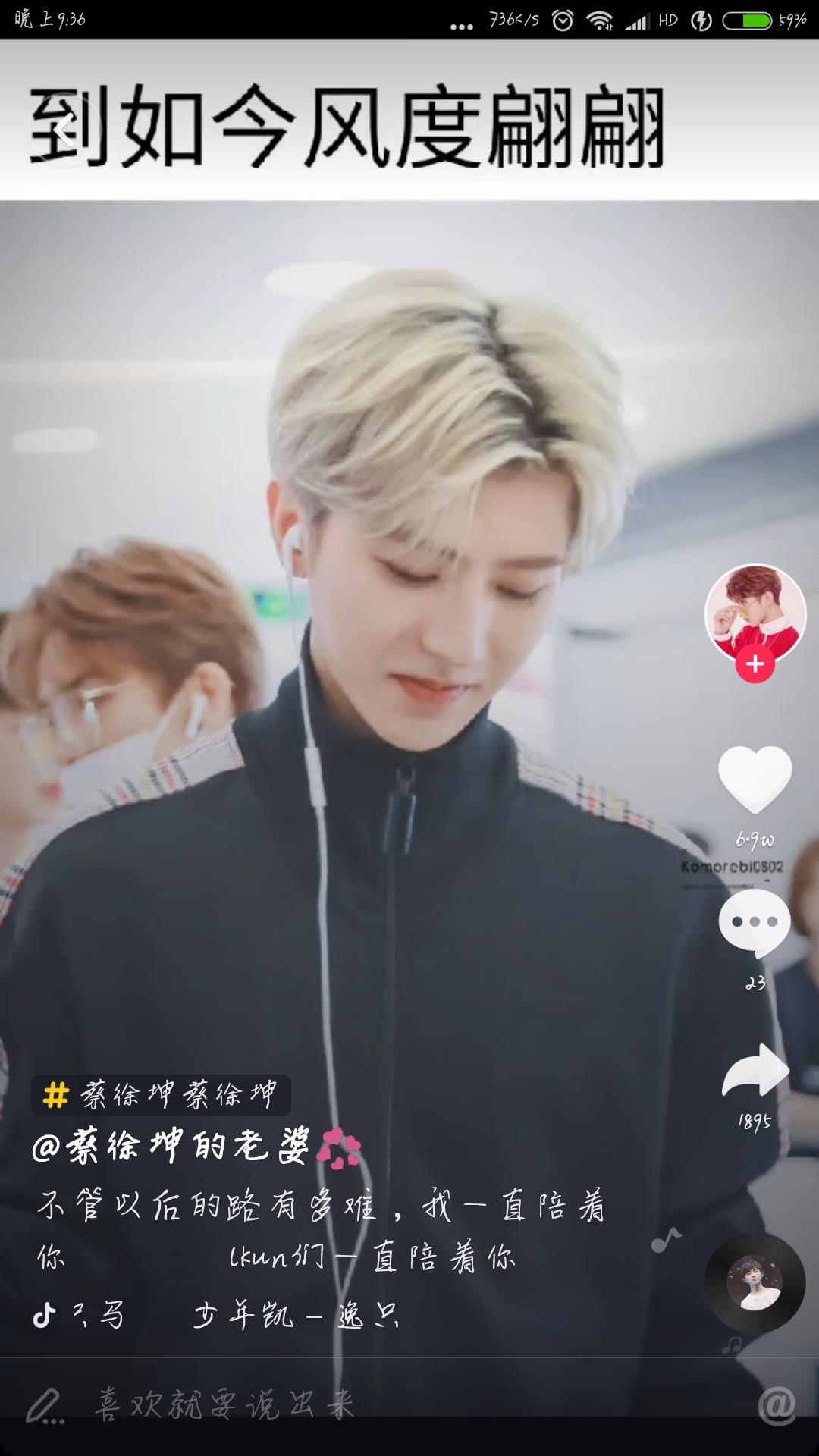Viewport: 819px width, 1456px height.
Task: Open the spinning music disc
Action: pos(755,1283)
